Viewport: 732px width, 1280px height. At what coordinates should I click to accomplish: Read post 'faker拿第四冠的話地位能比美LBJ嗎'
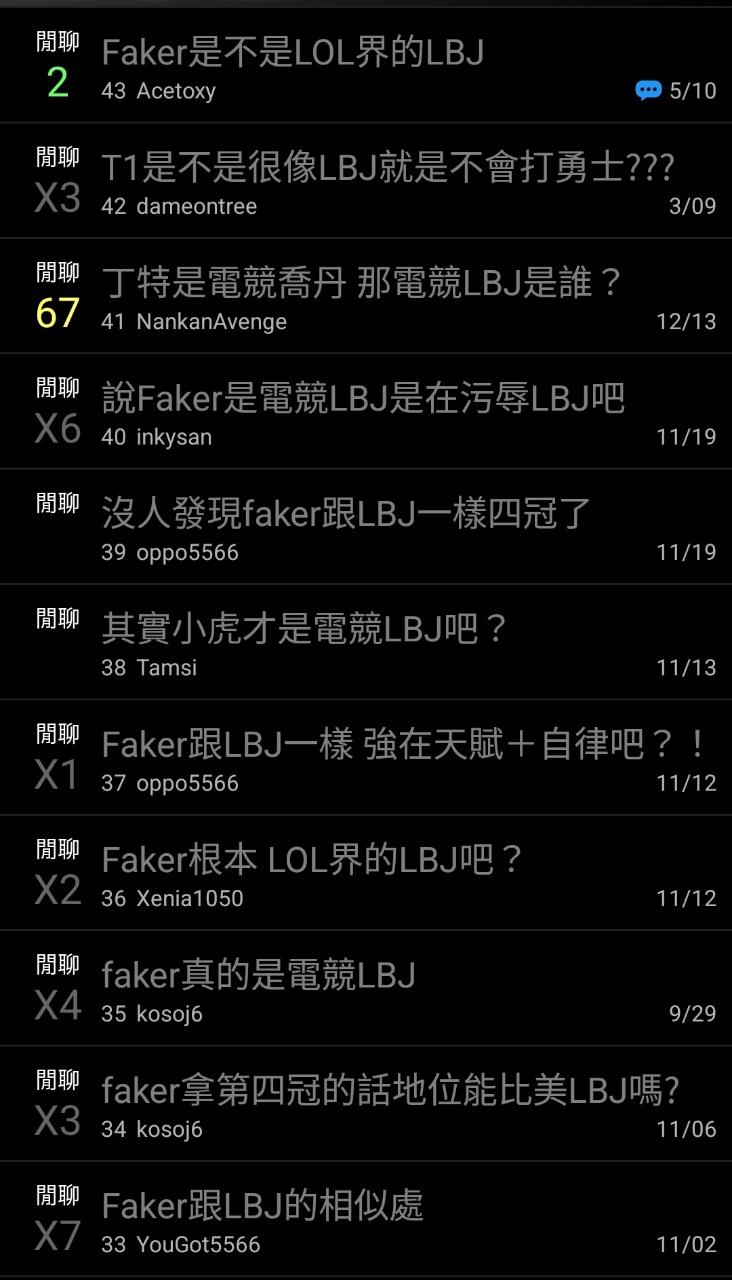(391, 1091)
